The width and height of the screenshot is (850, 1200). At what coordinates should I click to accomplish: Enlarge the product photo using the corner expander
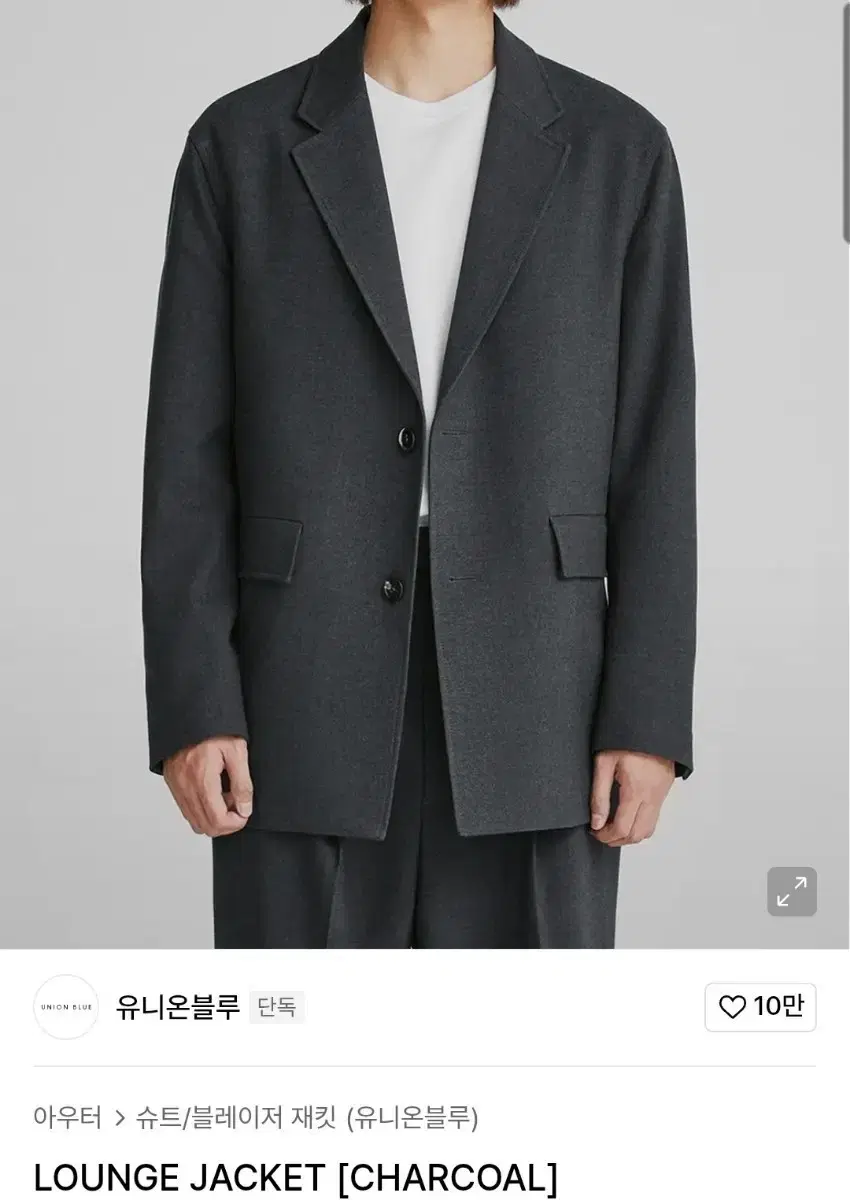(x=791, y=890)
